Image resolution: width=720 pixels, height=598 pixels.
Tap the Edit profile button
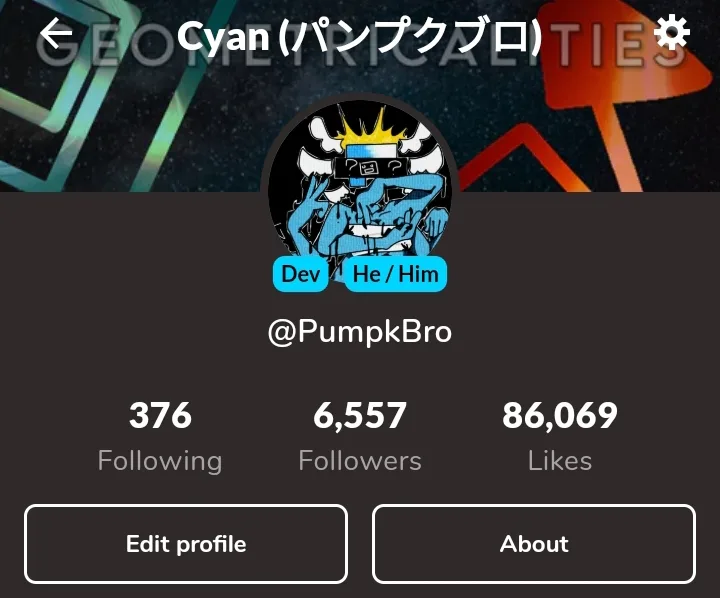click(x=186, y=544)
